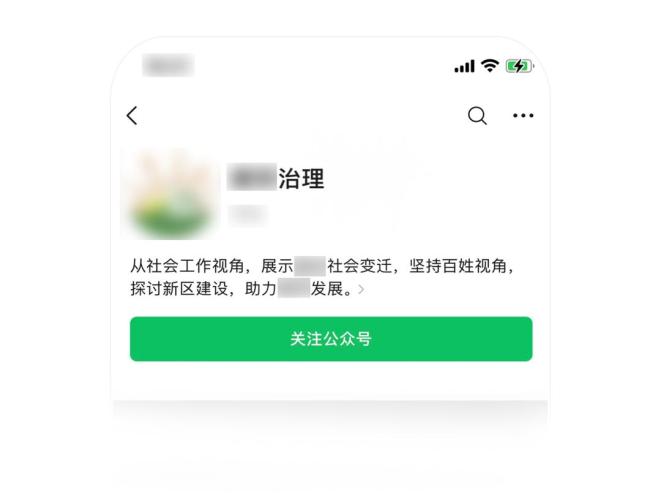Screen dimensions: 661x496
Task: Tap the 关注公众号 follow button
Action: pyautogui.click(x=331, y=339)
